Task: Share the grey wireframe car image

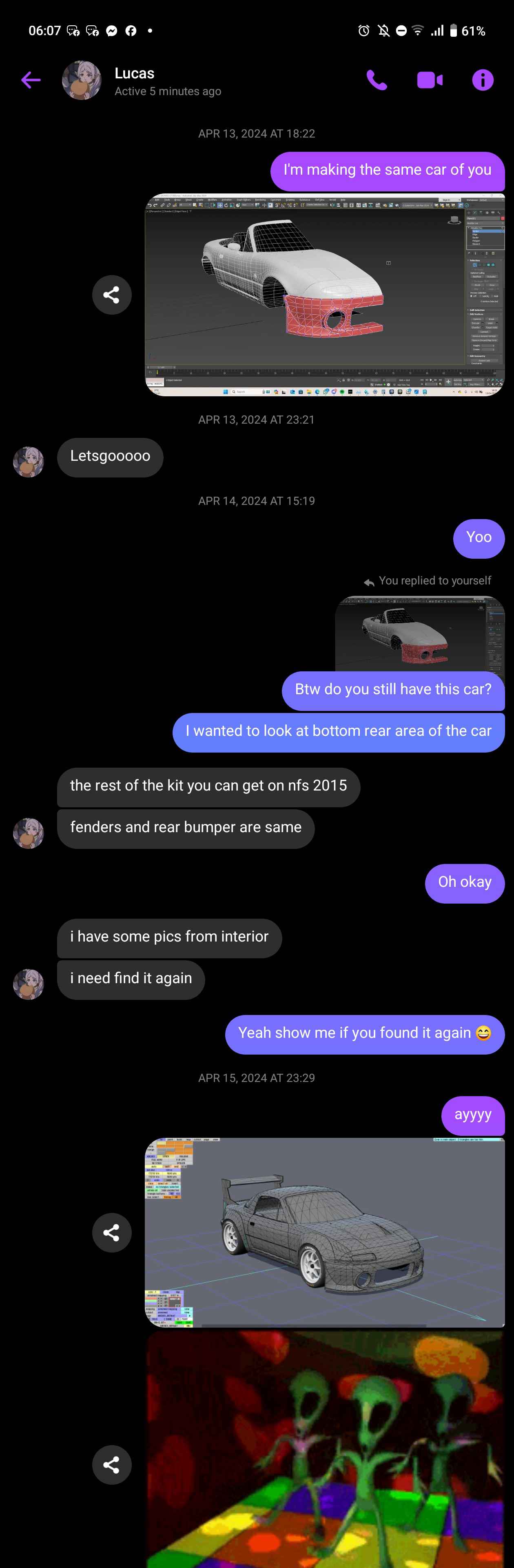Action: tap(111, 1233)
